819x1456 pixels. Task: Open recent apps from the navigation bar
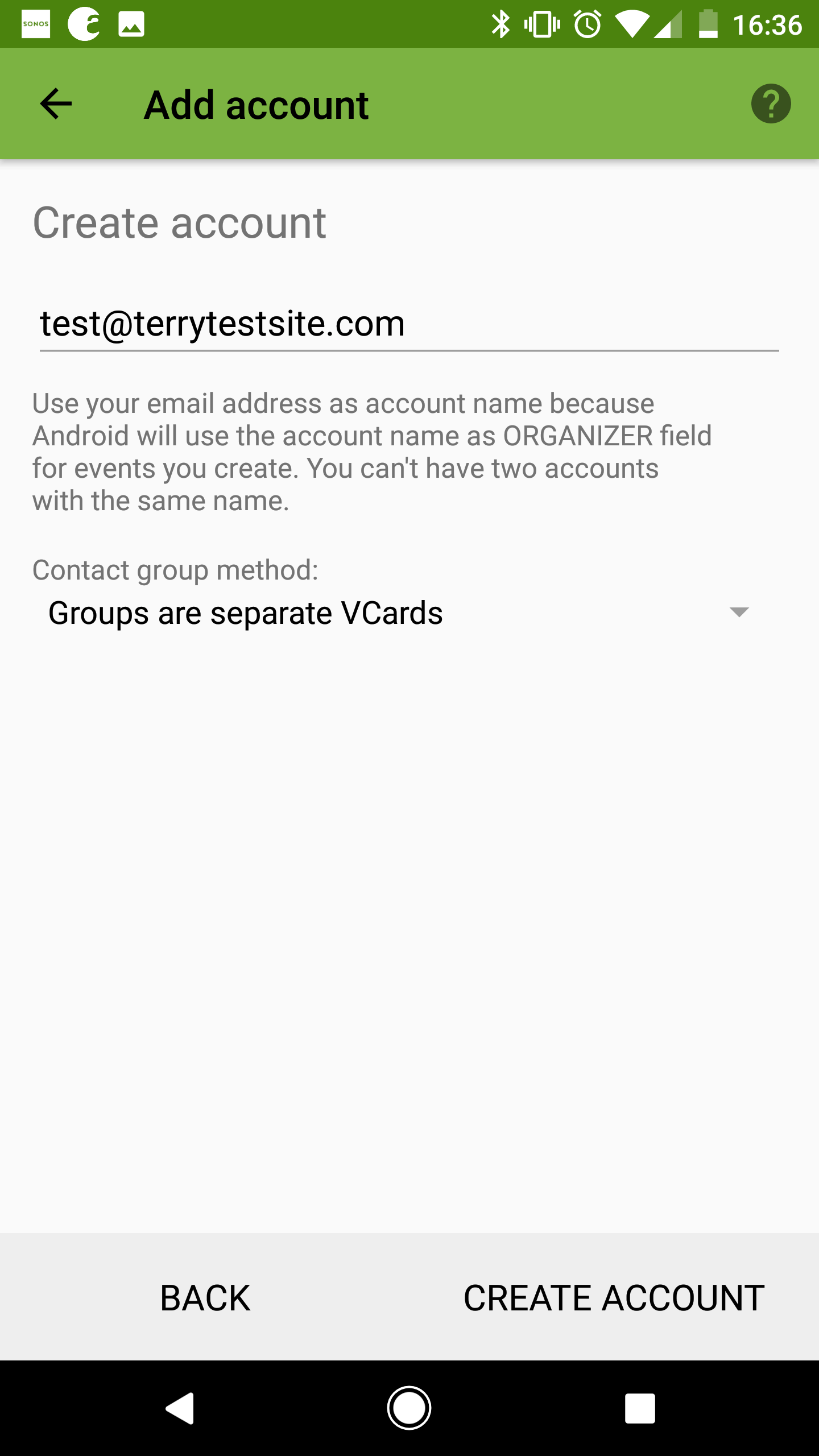(x=640, y=1408)
